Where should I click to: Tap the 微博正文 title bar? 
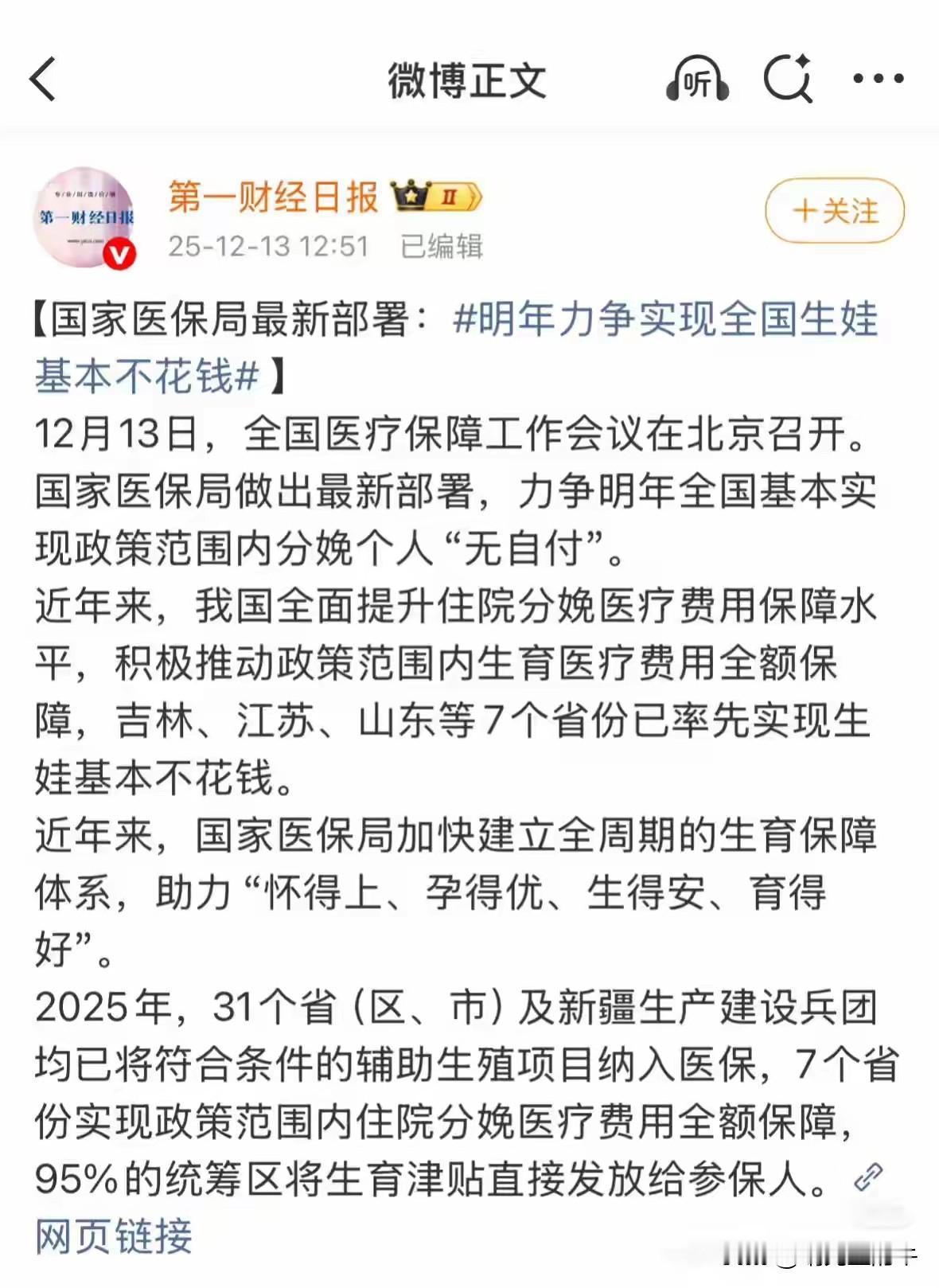tap(469, 80)
